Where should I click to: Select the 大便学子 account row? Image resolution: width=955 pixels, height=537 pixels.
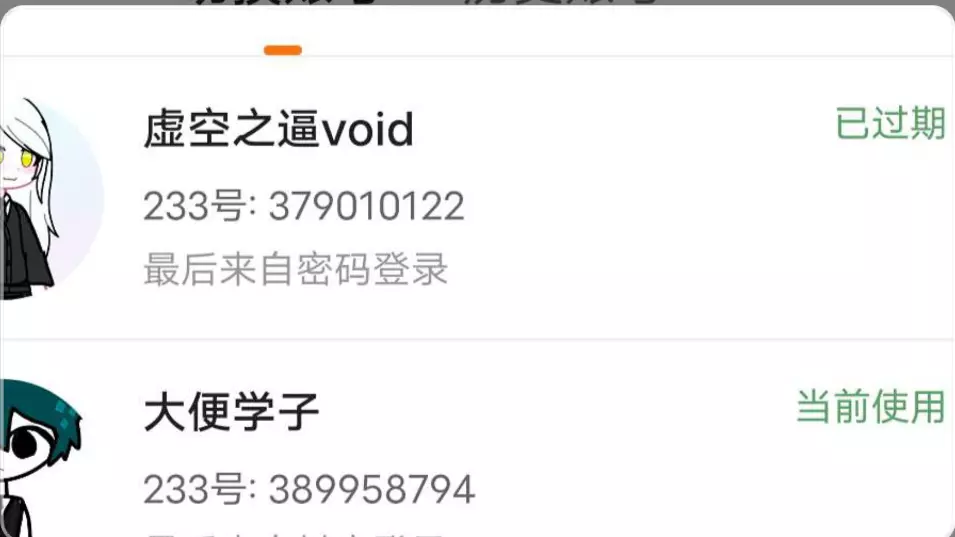click(x=477, y=450)
